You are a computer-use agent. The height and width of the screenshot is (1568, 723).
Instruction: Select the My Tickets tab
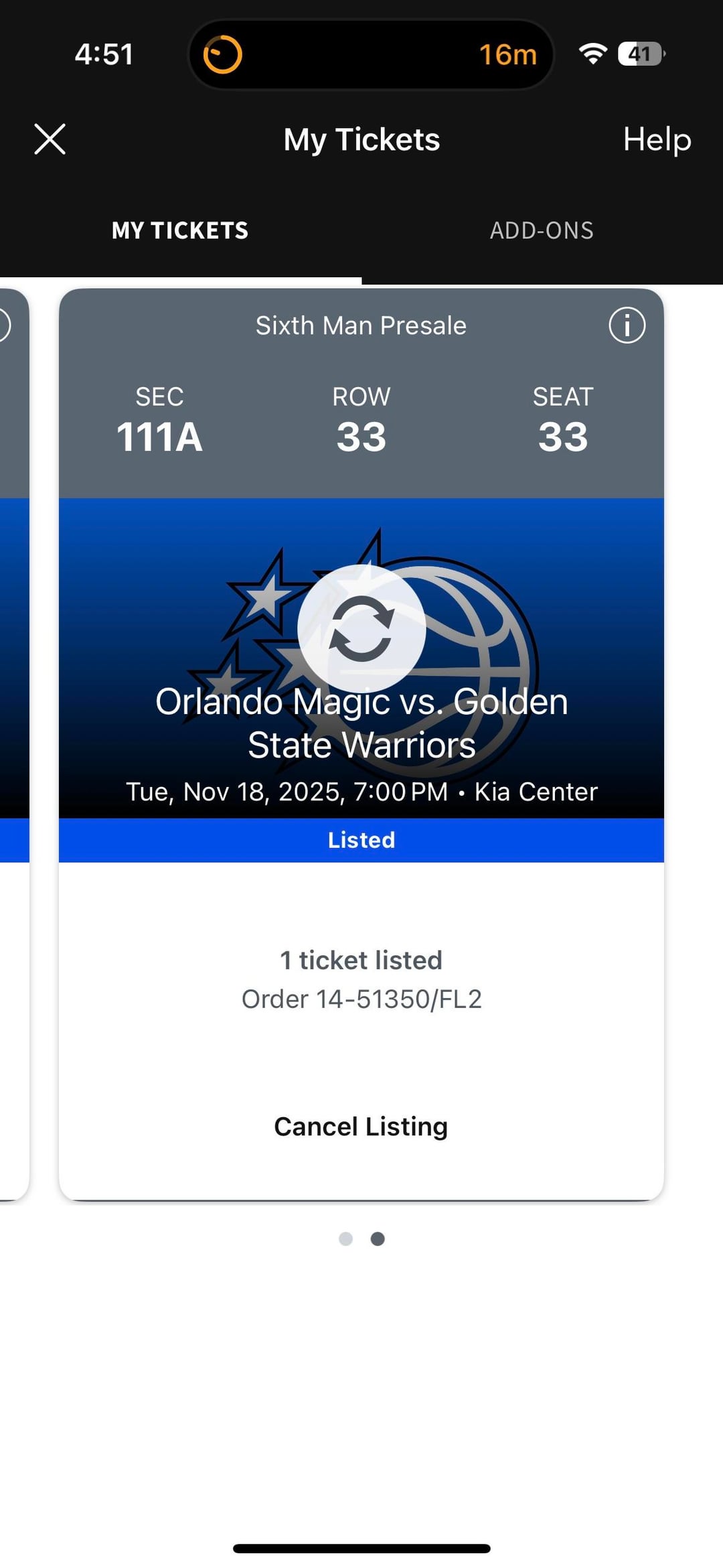click(x=180, y=230)
